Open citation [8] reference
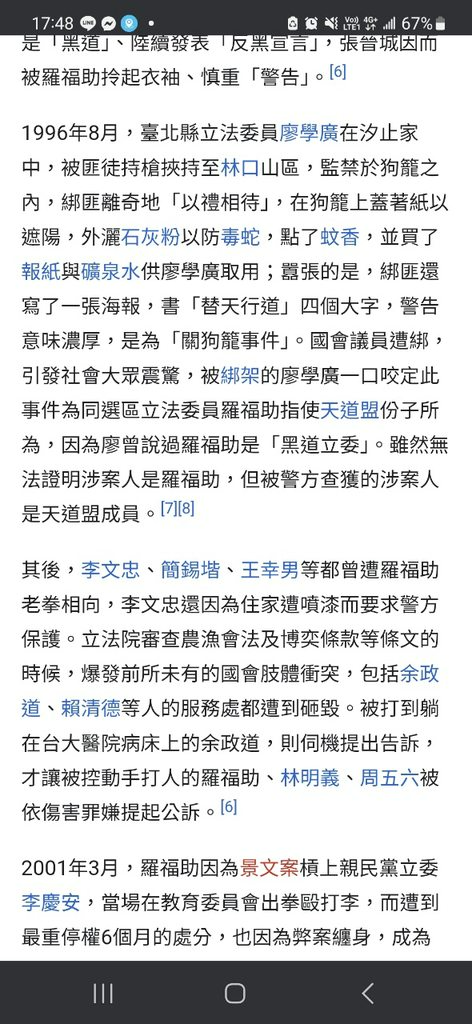Image resolution: width=472 pixels, height=1024 pixels. pyautogui.click(x=186, y=508)
